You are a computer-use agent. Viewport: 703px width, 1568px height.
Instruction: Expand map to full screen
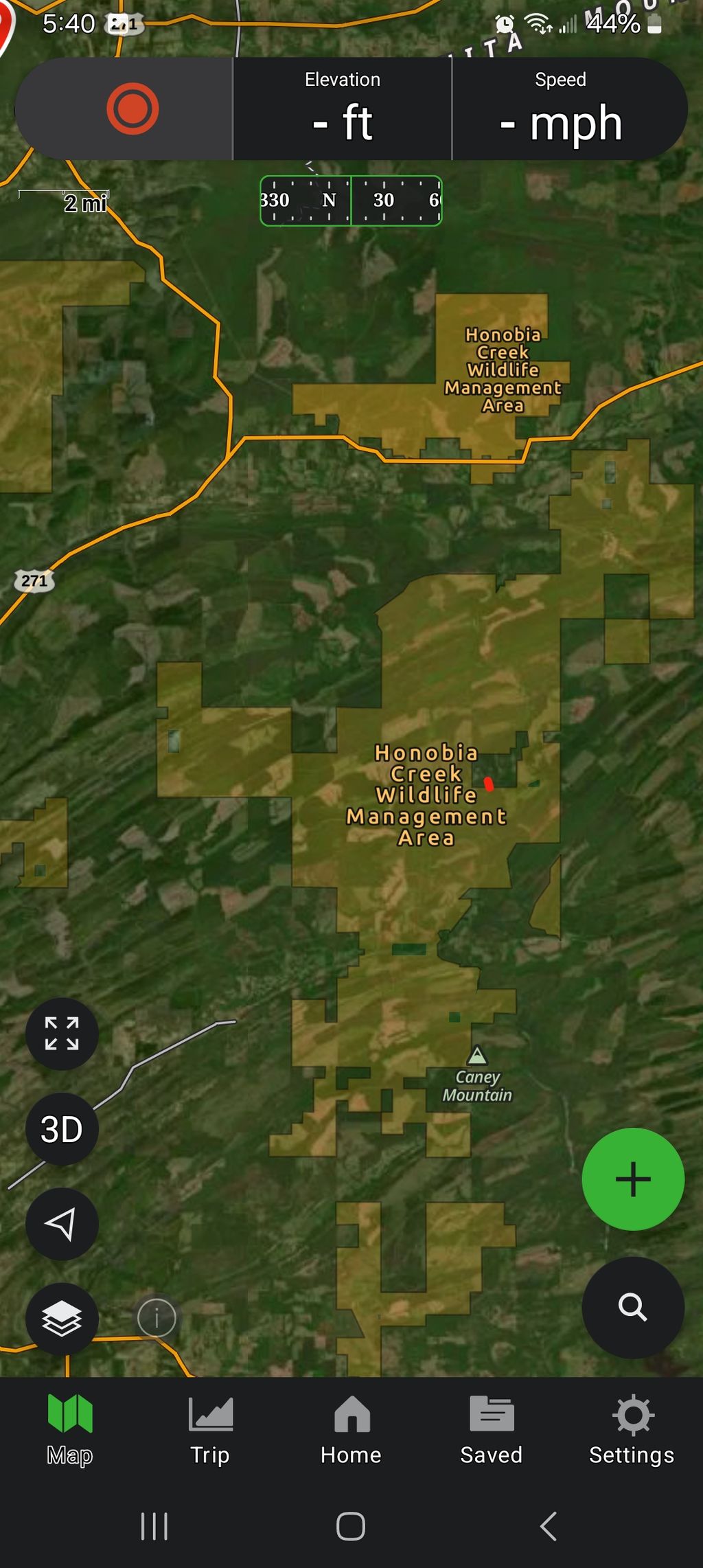tap(62, 1034)
